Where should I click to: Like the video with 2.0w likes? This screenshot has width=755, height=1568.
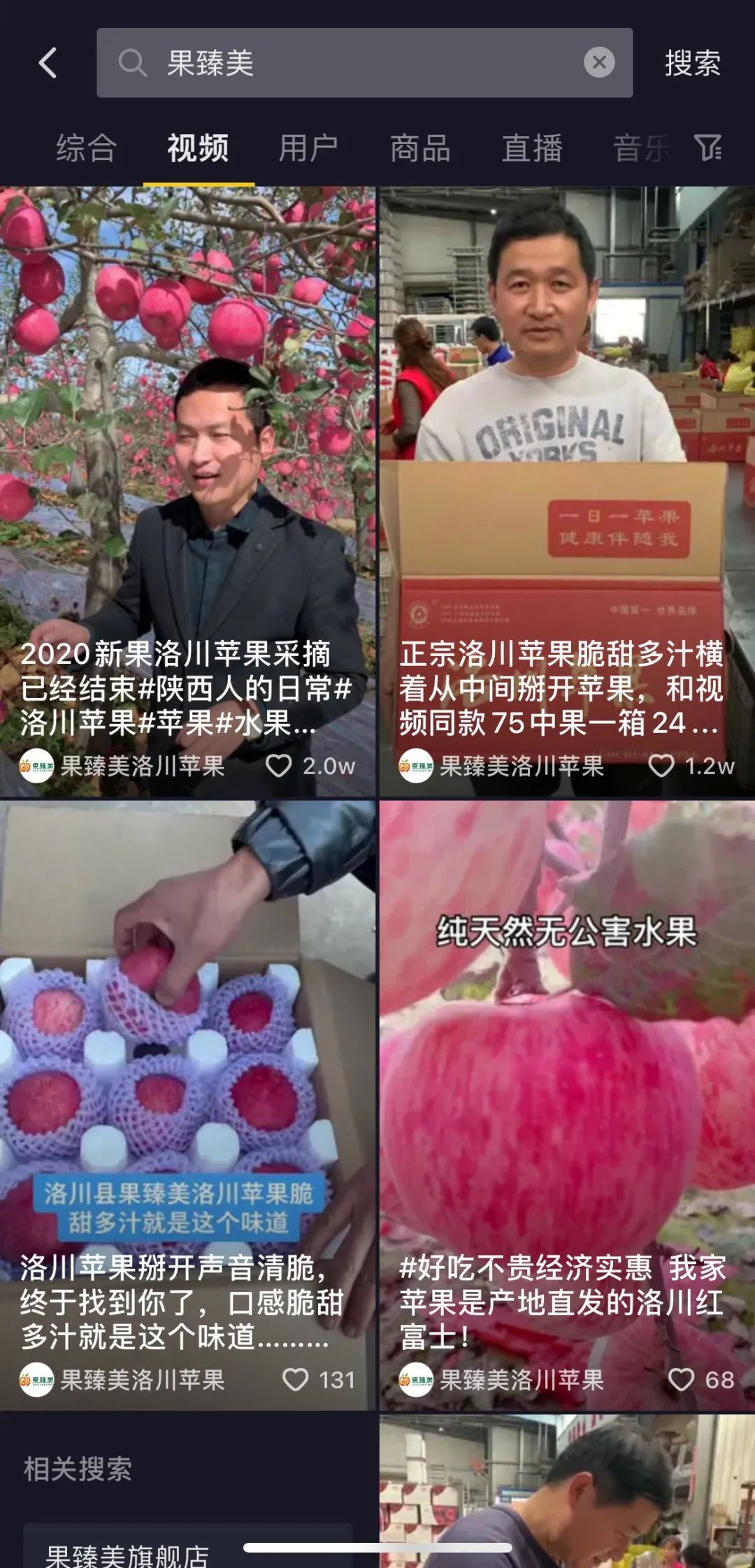tap(278, 766)
